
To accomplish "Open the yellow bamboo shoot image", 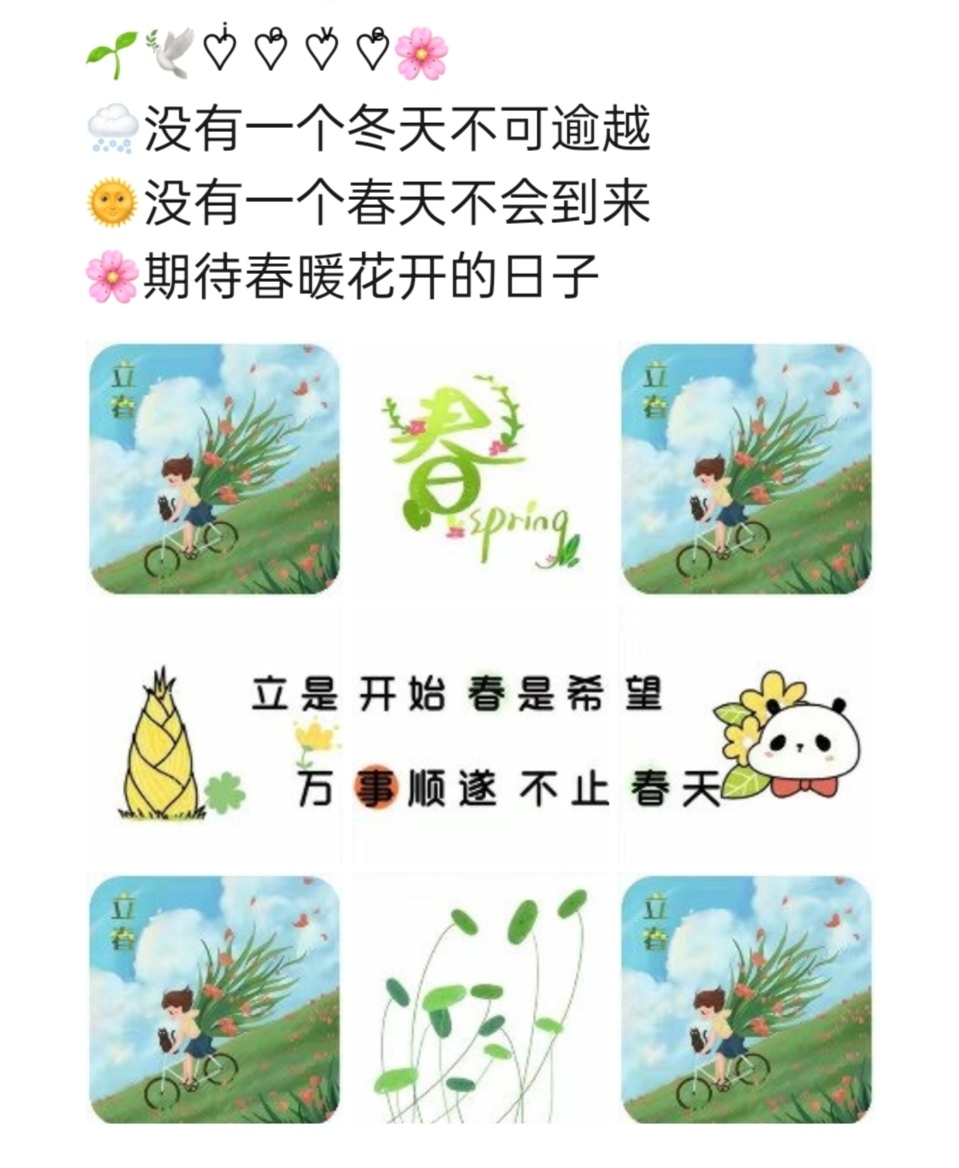I will (213, 738).
